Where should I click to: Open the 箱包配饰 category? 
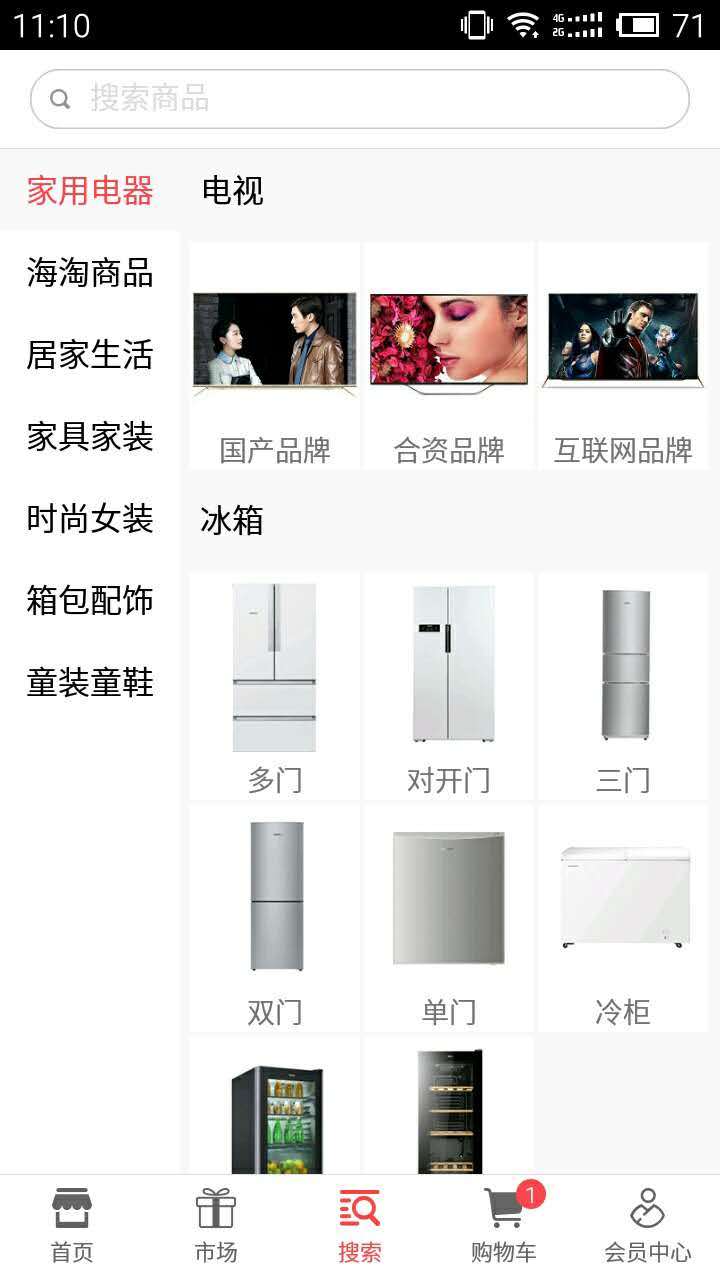(x=90, y=600)
